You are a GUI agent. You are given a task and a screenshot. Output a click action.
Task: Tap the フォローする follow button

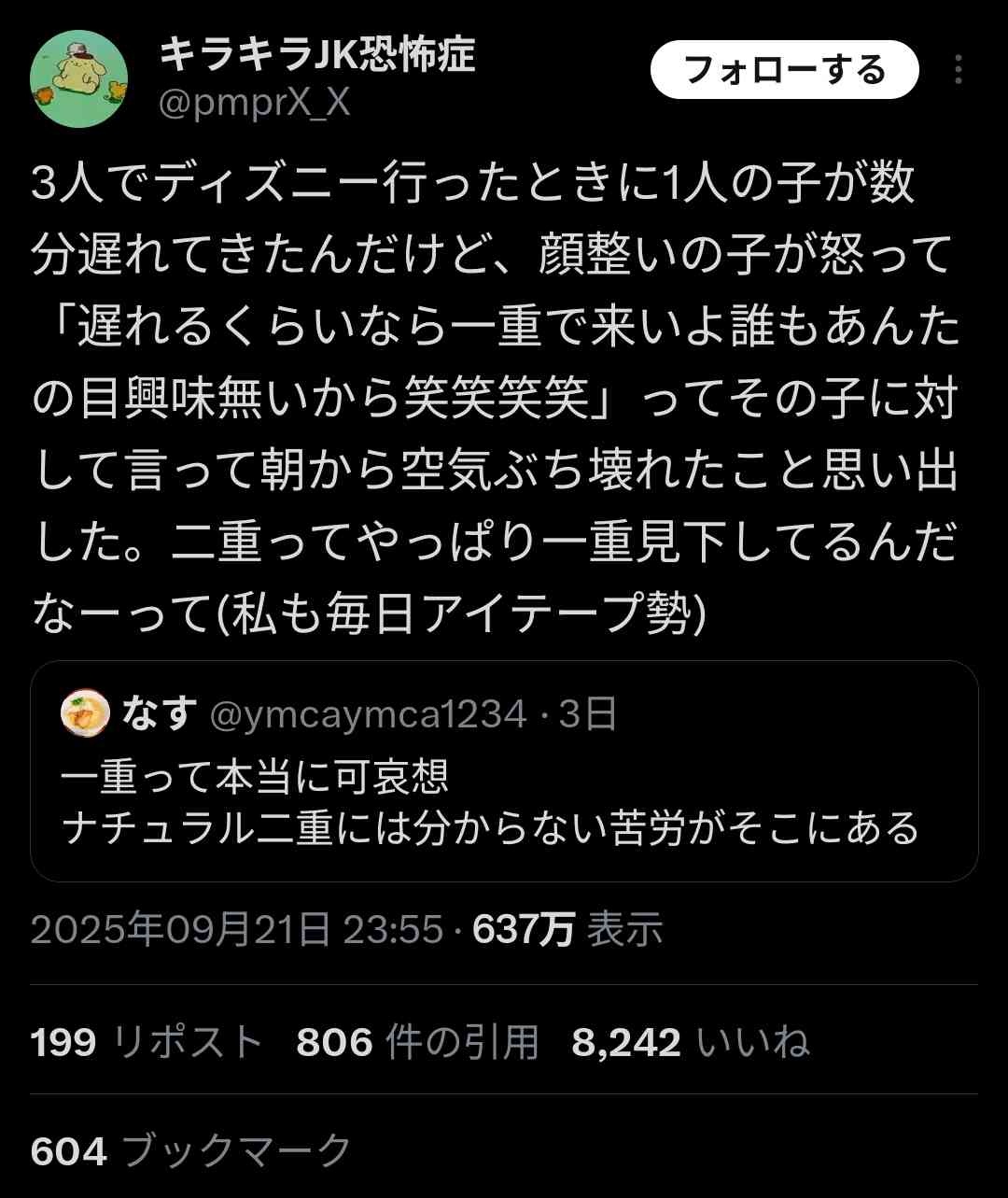pos(784,70)
